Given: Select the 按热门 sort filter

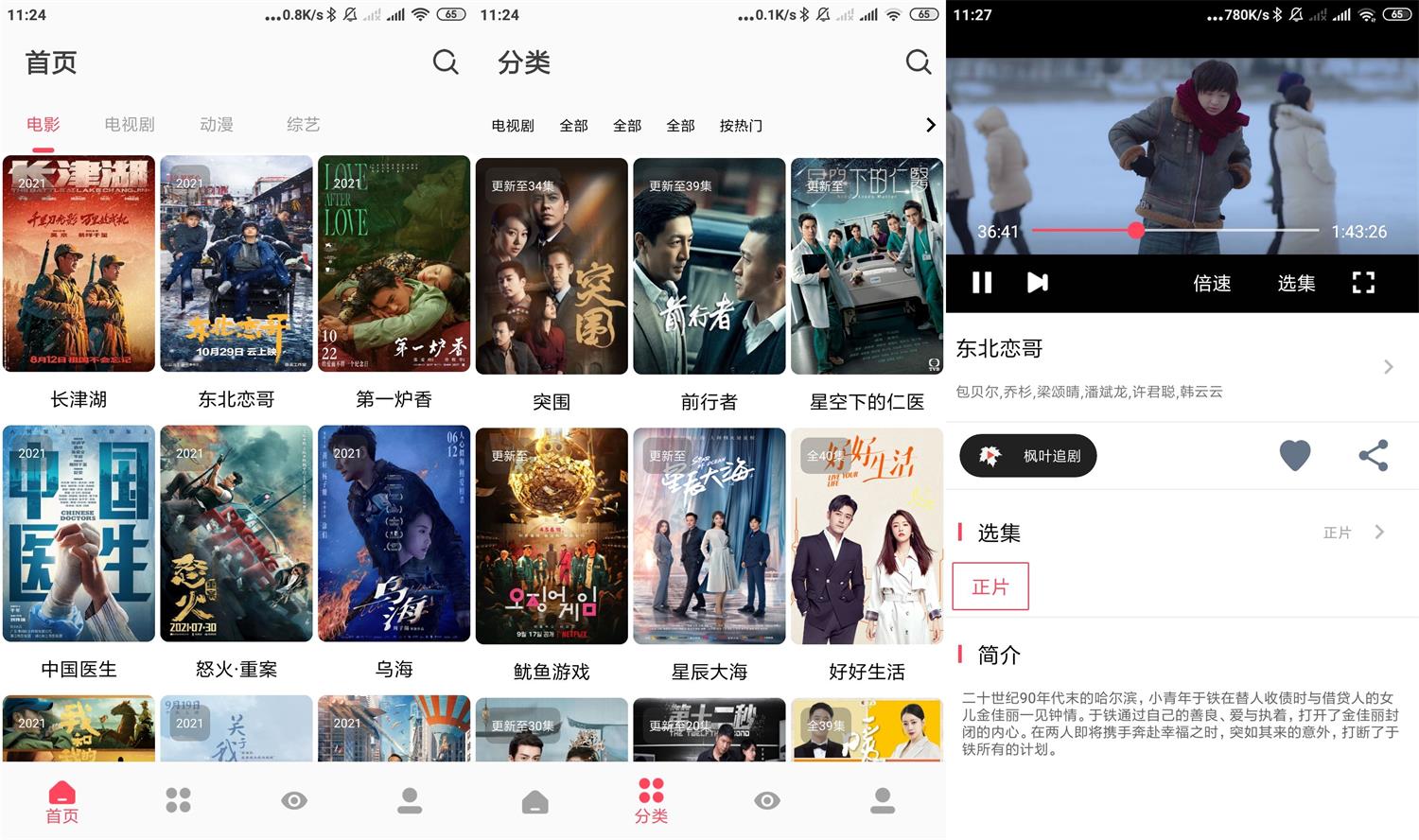Looking at the screenshot, I should pos(741,125).
